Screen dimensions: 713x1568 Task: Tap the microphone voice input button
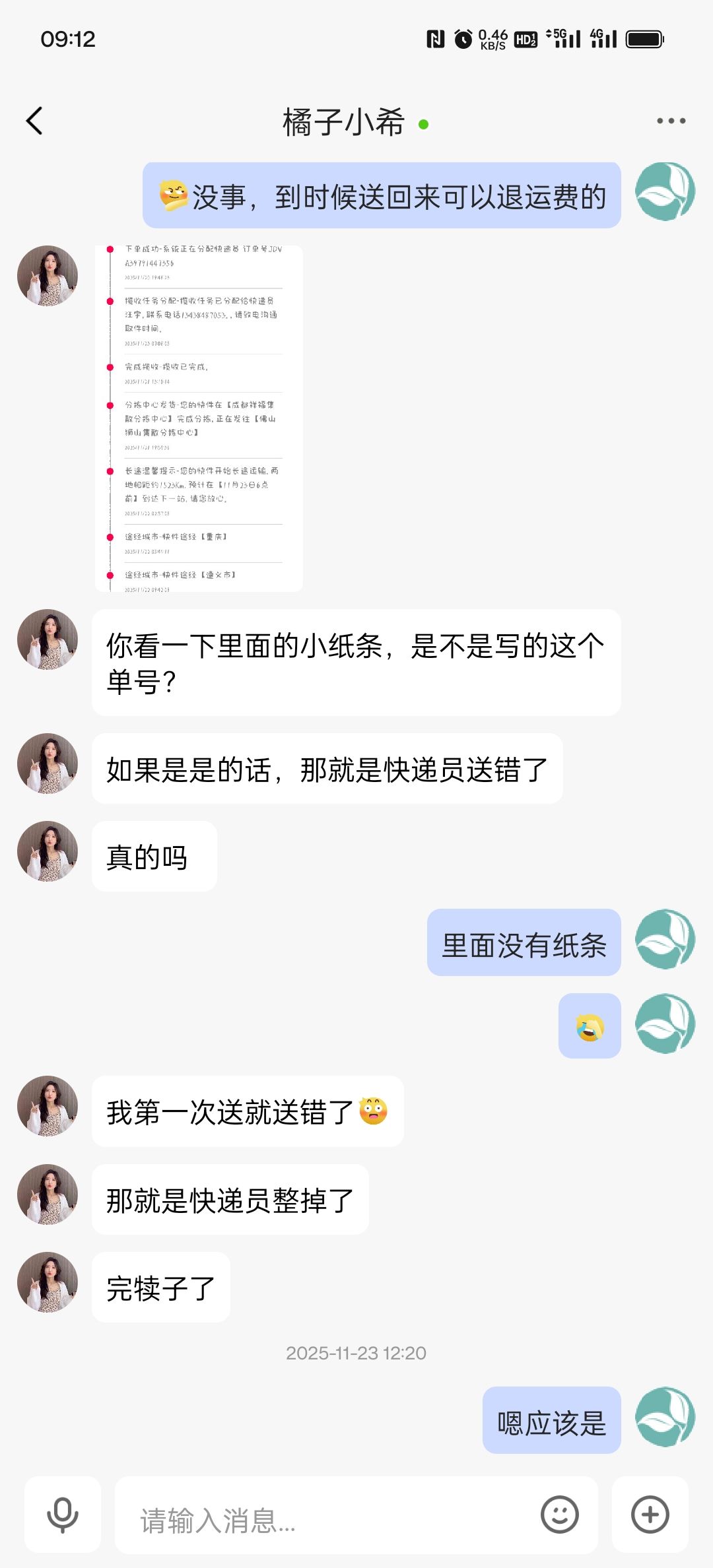pyautogui.click(x=63, y=1515)
